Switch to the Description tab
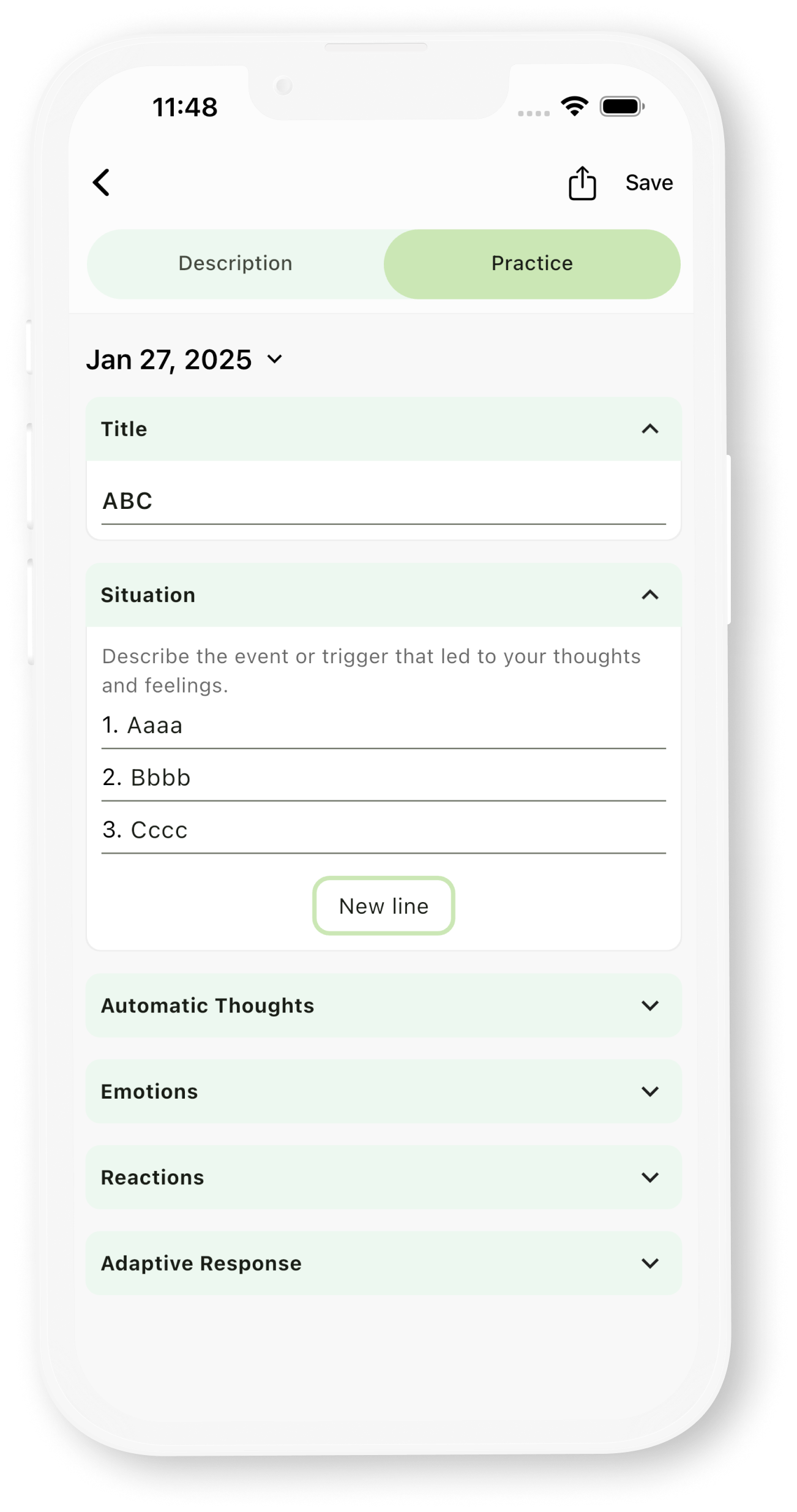797x1512 pixels. point(236,263)
